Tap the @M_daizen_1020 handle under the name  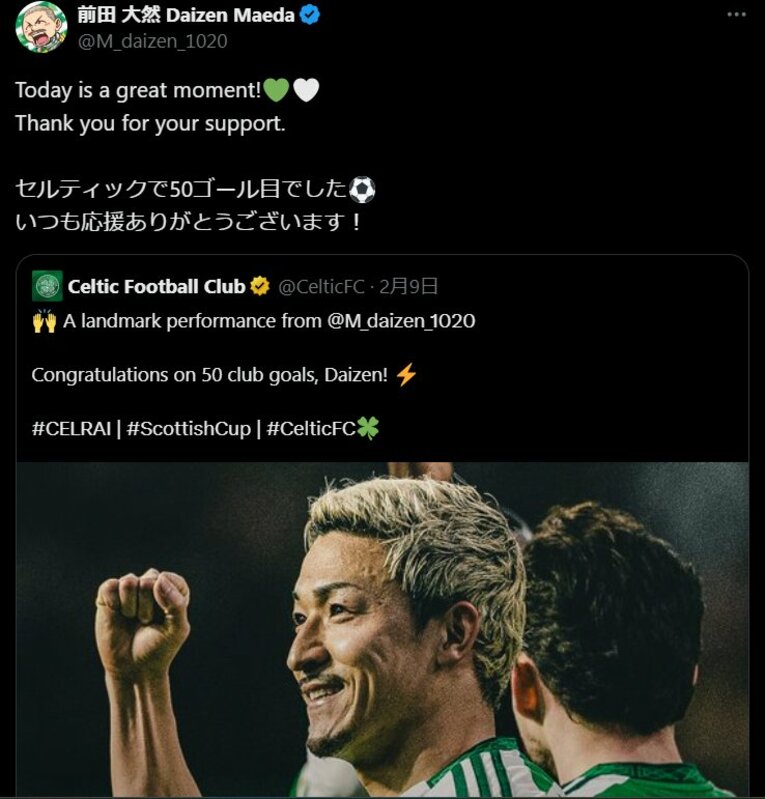coord(152,41)
